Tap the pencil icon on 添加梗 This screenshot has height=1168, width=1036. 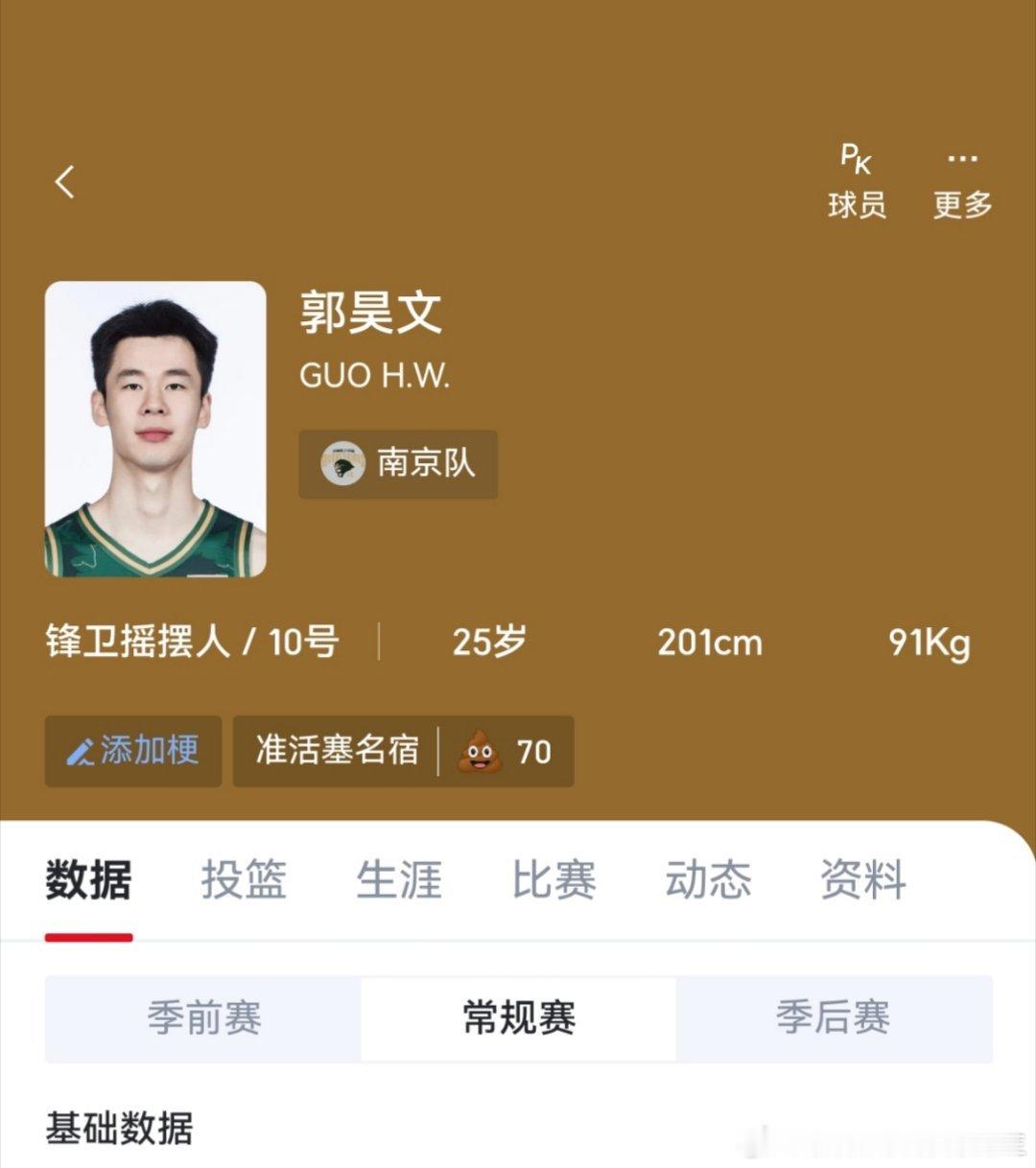[x=82, y=752]
